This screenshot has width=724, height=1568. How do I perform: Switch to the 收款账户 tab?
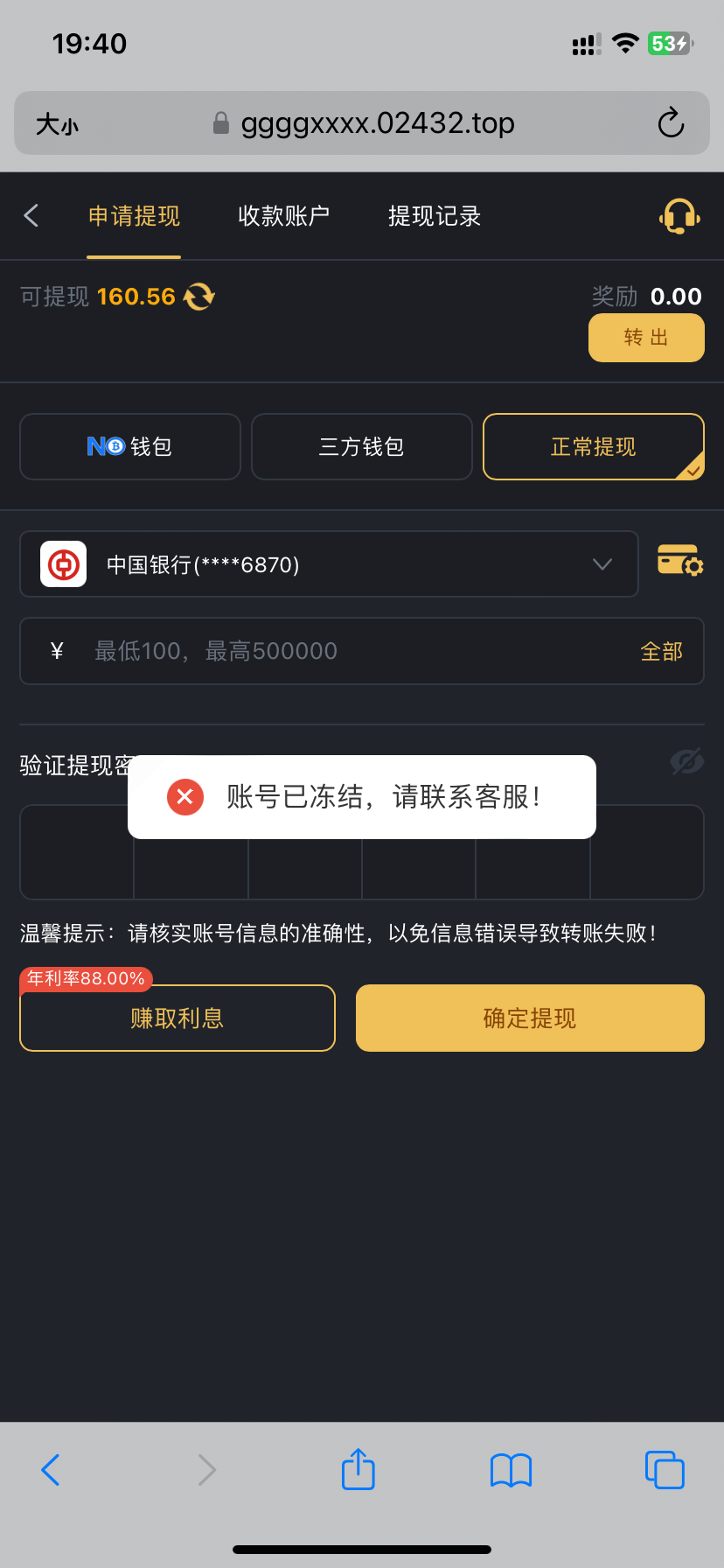pyautogui.click(x=283, y=216)
